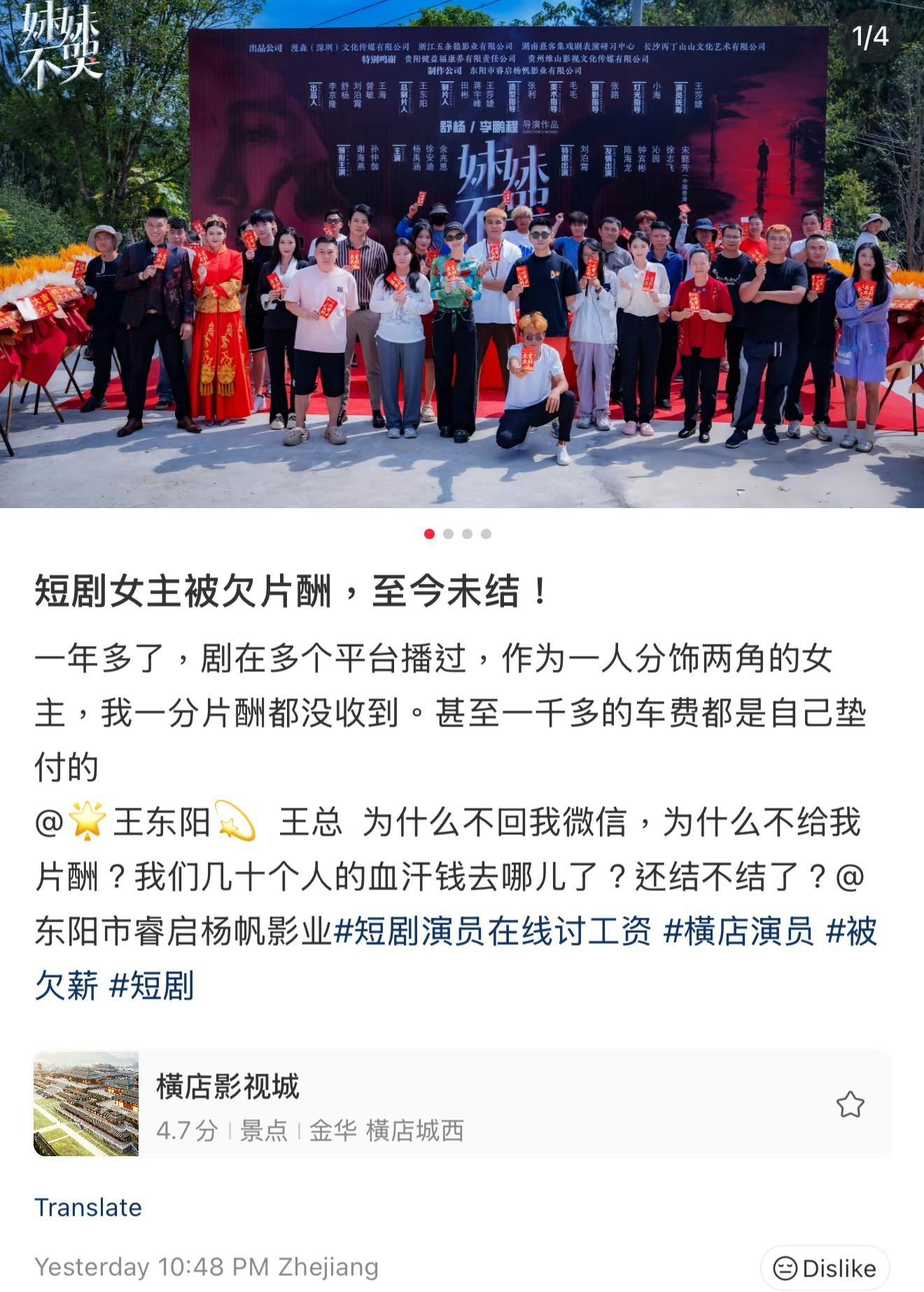This screenshot has height=1292, width=924.
Task: View the mentioned user 王东阳
Action: (x=161, y=821)
